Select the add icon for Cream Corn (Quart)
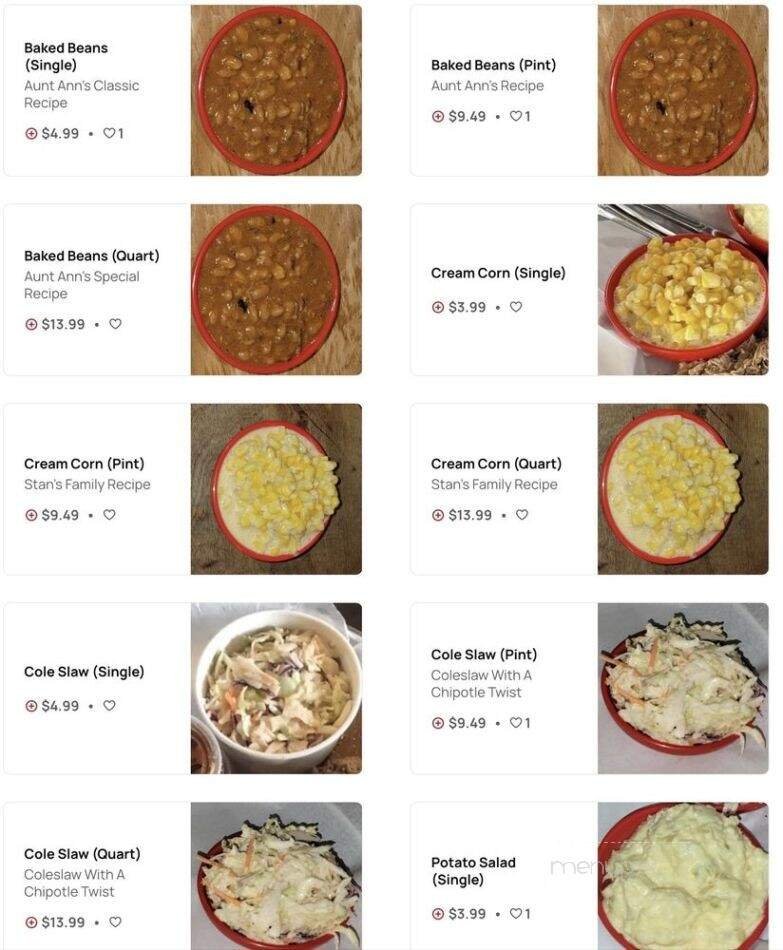Screen dimensions: 783x950 tap(438, 514)
